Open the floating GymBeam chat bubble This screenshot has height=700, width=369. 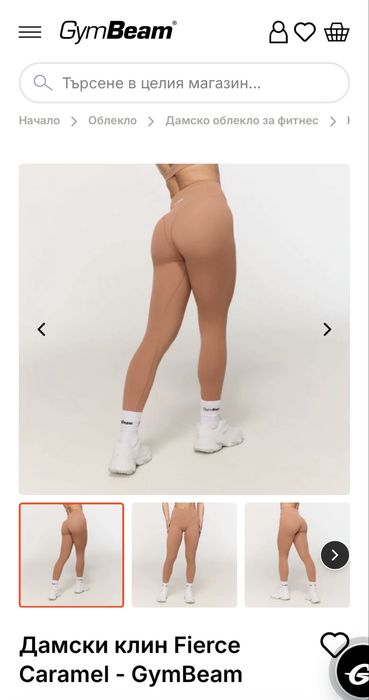[x=353, y=674]
